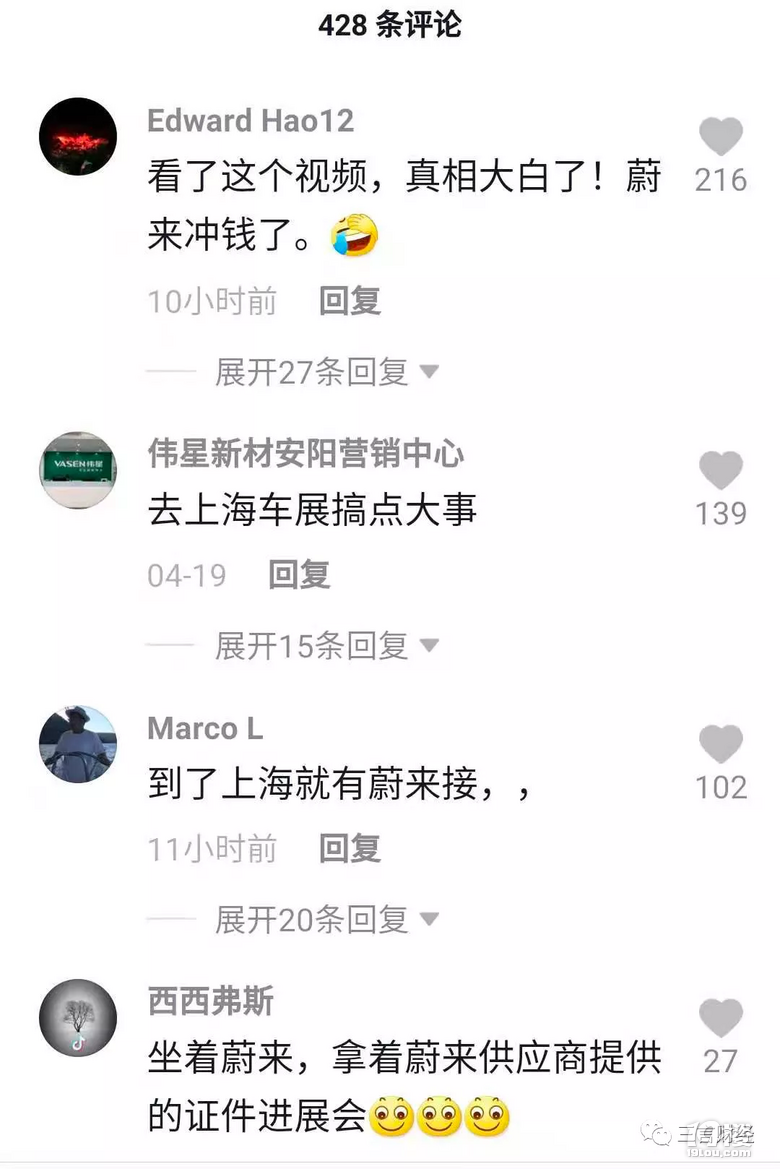Image resolution: width=780 pixels, height=1169 pixels.
Task: Reply to Edward Hao12's comment
Action: pos(349,301)
